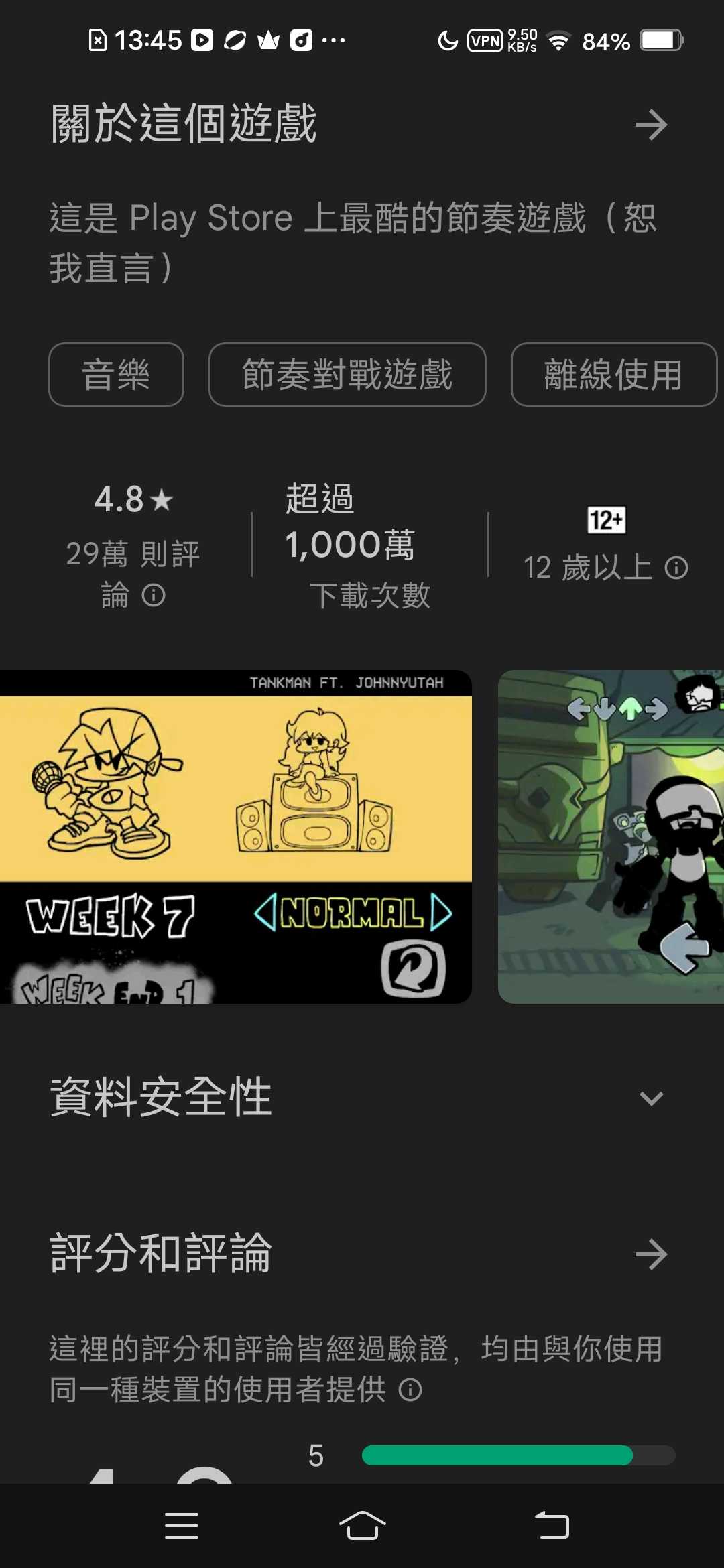Select the 節奏對戰遊戲 tag chip
Image resolution: width=724 pixels, height=1568 pixels.
click(x=347, y=375)
